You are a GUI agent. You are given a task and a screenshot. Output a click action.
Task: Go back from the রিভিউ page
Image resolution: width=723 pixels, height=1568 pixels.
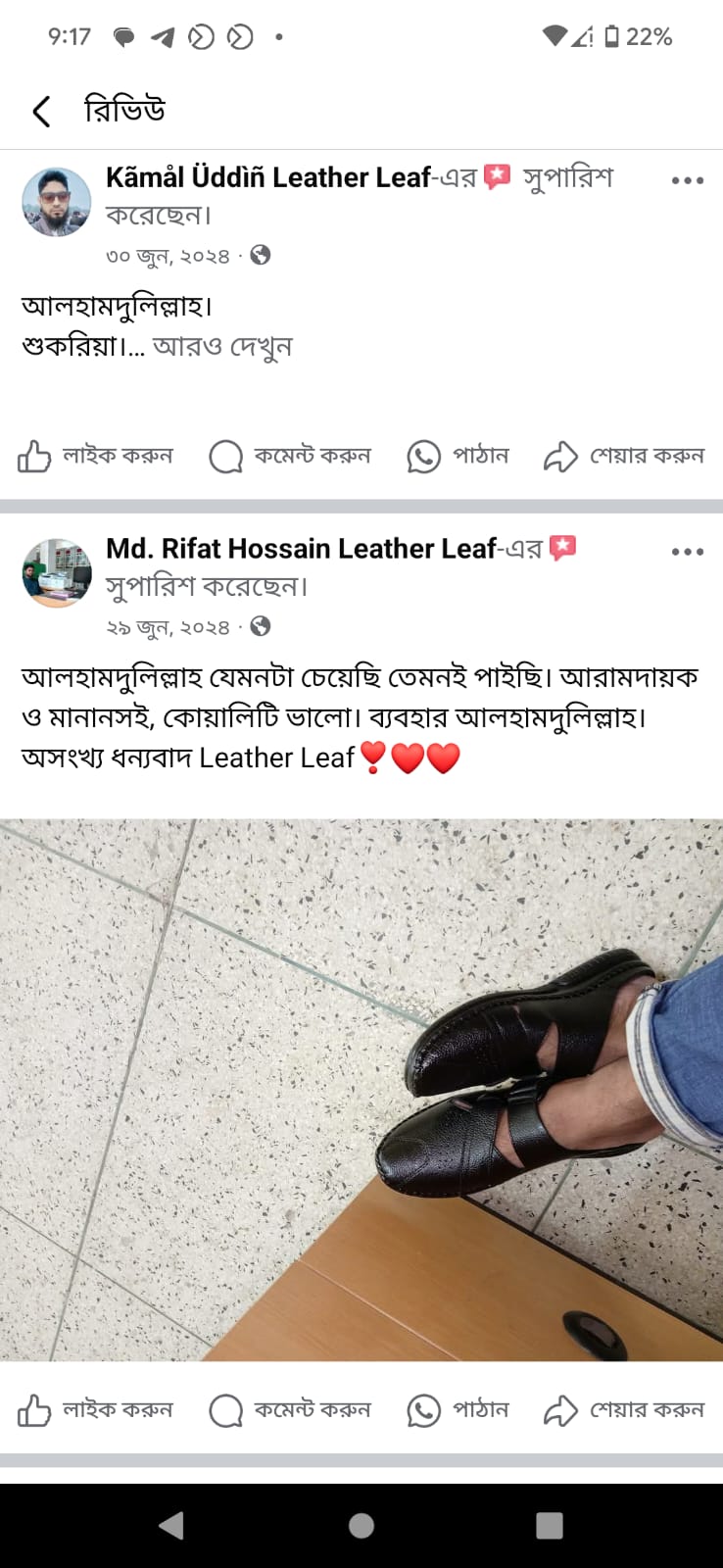[41, 111]
